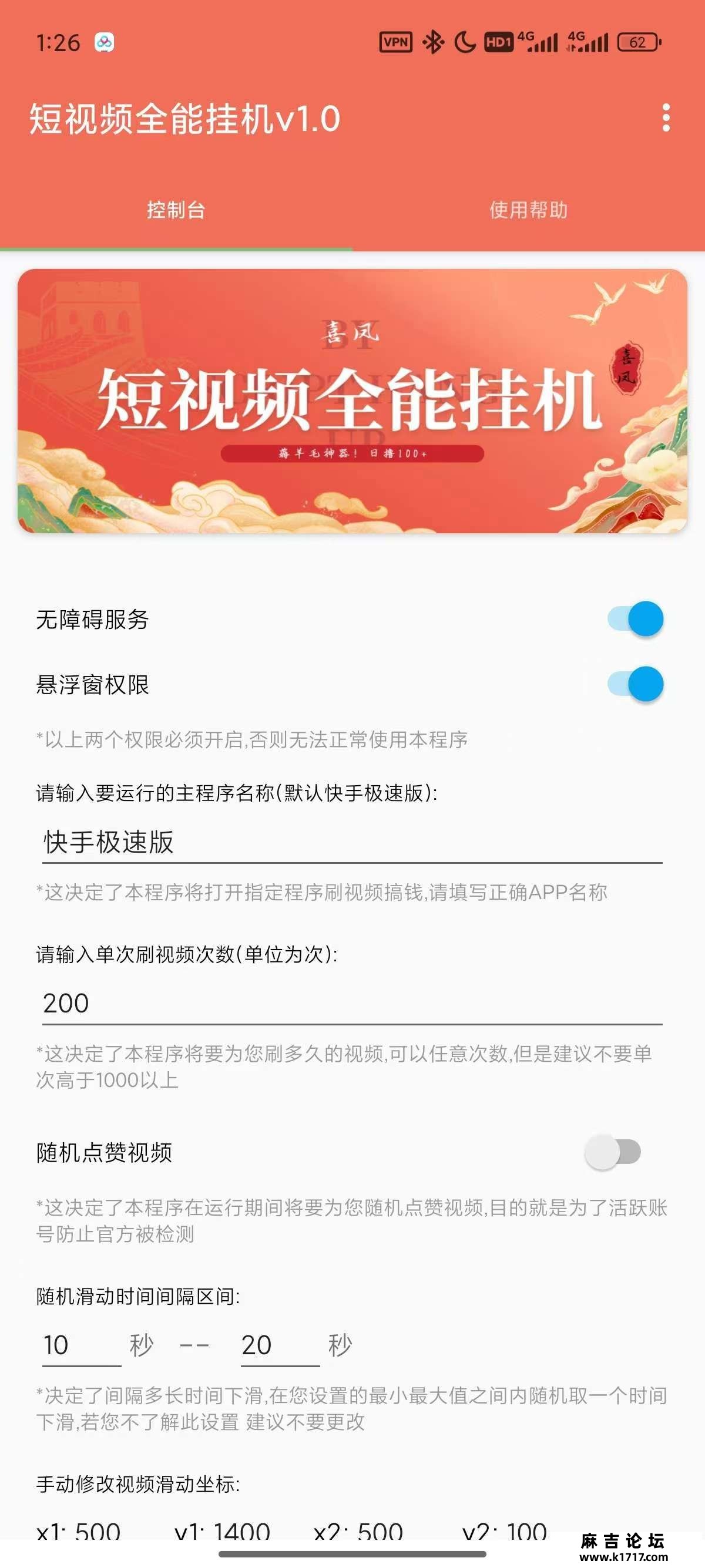Screen dimensions: 705x1568
Task: Tap the 短视频全能挂机 banner image
Action: point(352,401)
